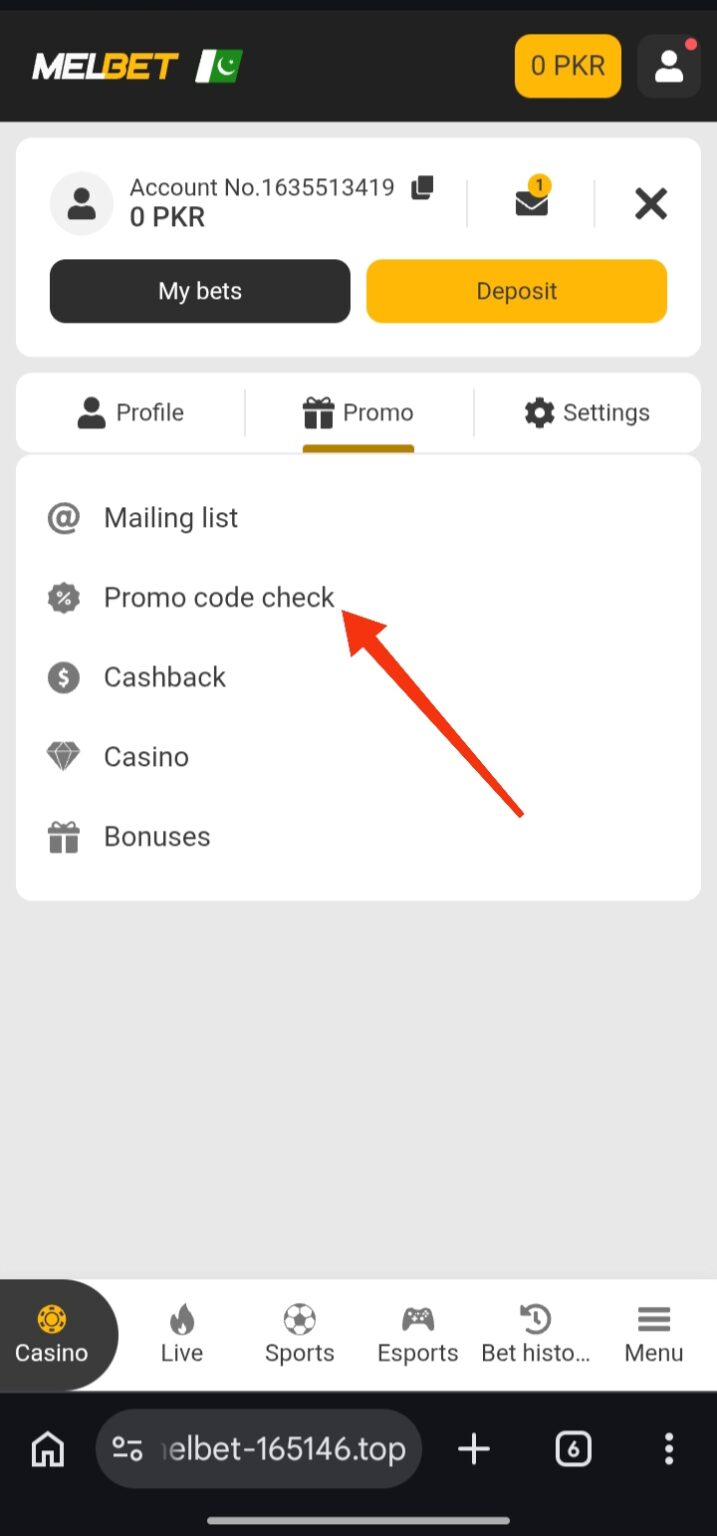Open Promo code check
Viewport: 717px width, 1536px height.
(218, 597)
